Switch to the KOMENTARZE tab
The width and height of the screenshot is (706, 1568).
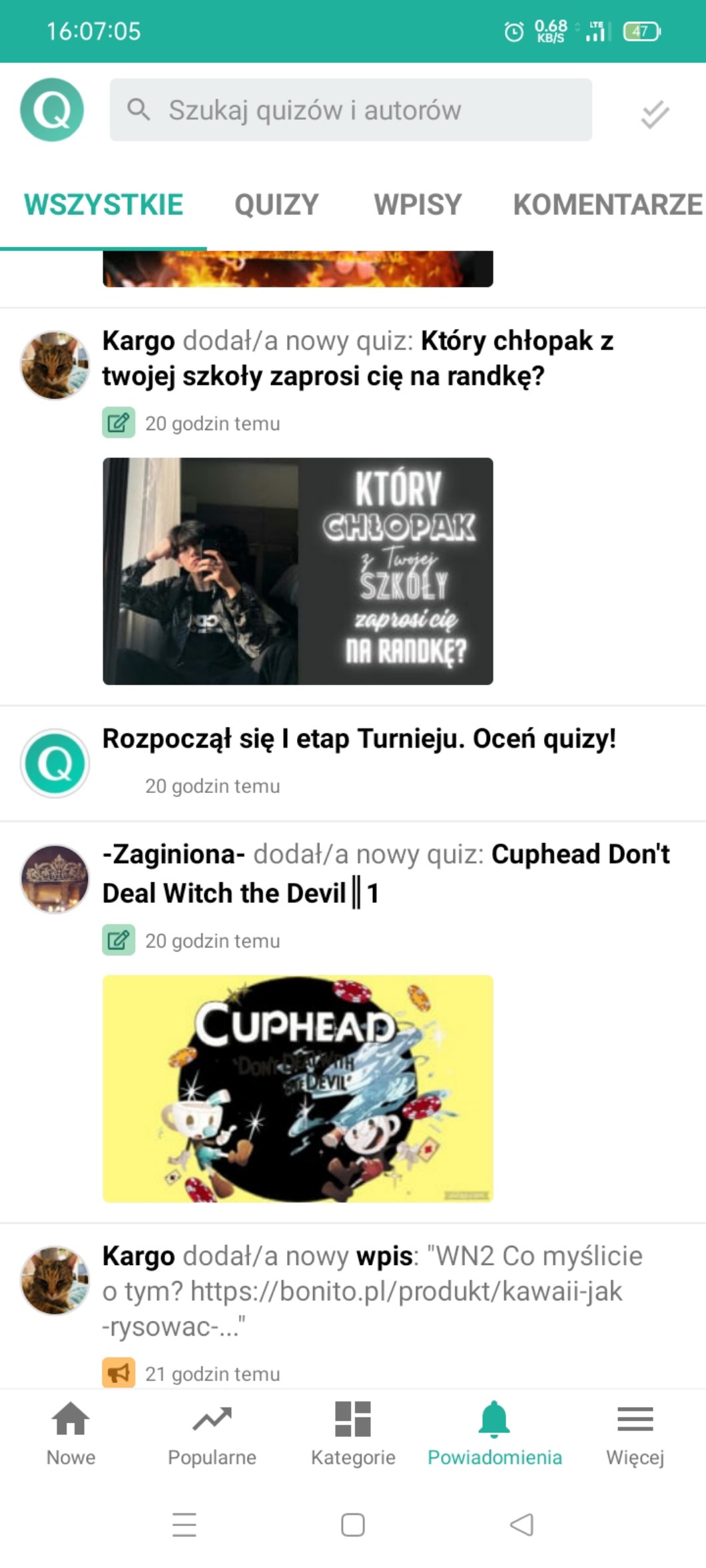[x=607, y=204]
